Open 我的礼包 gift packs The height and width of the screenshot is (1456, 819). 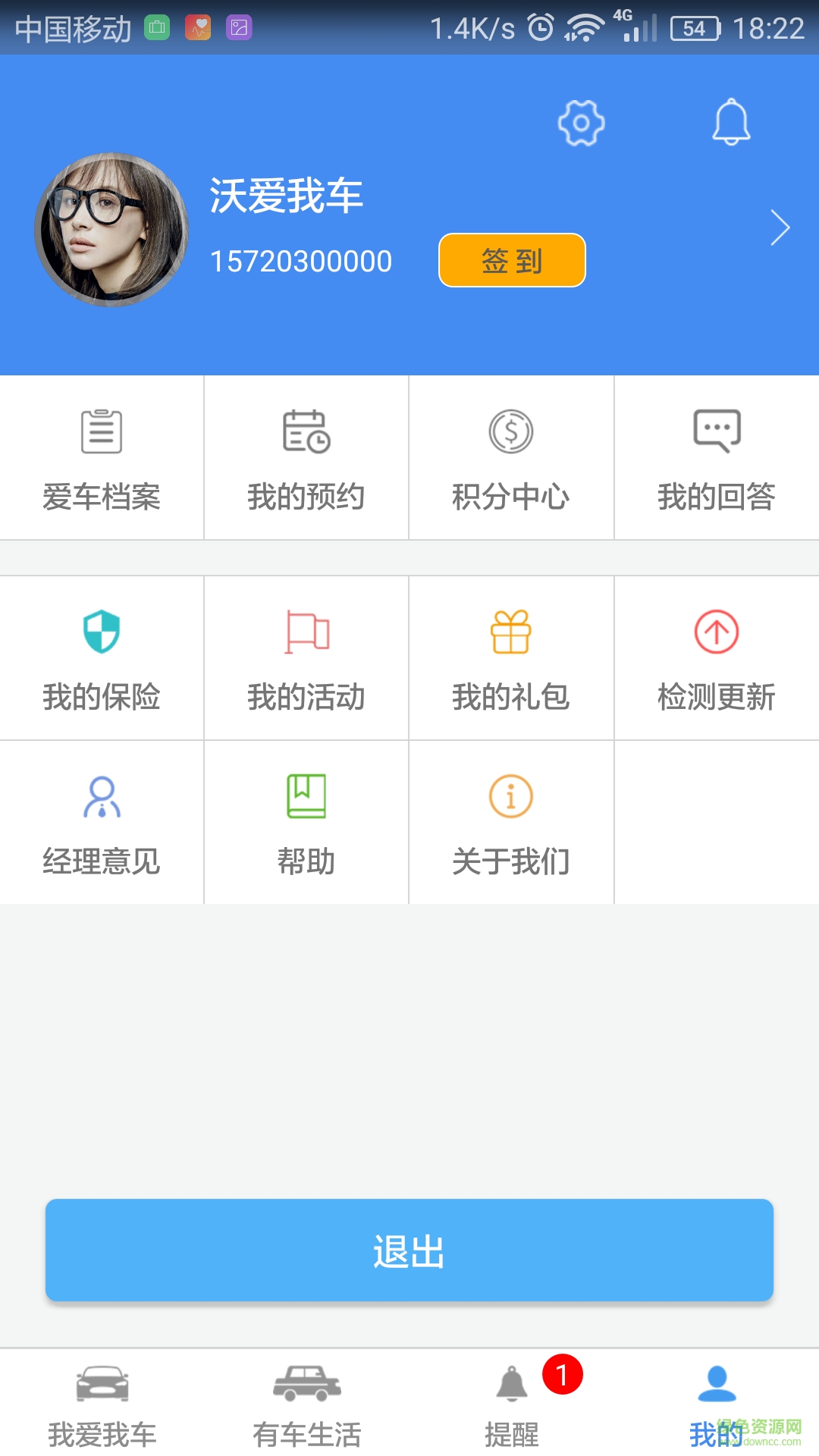(x=511, y=658)
